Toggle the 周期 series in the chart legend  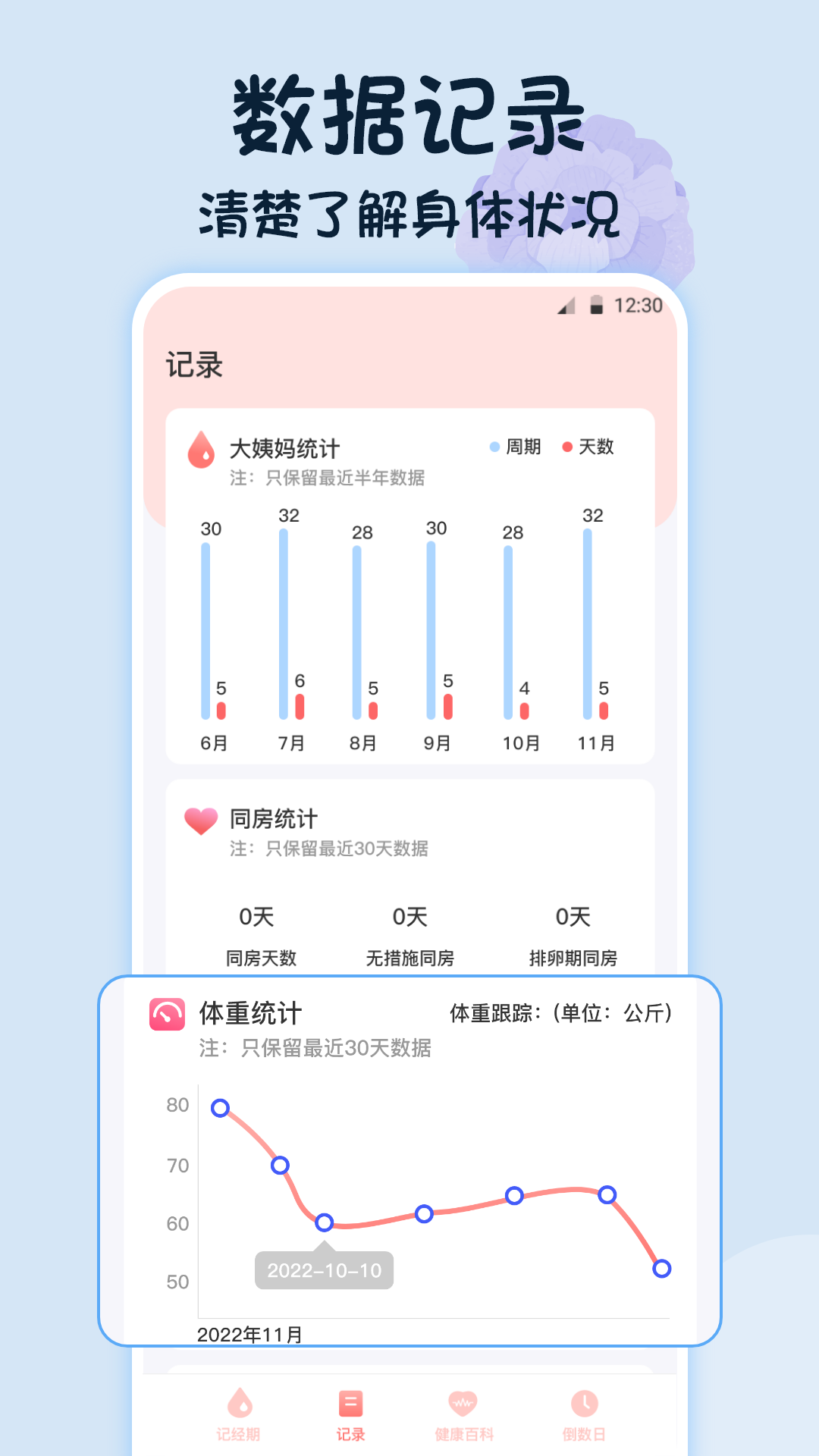pyautogui.click(x=519, y=448)
